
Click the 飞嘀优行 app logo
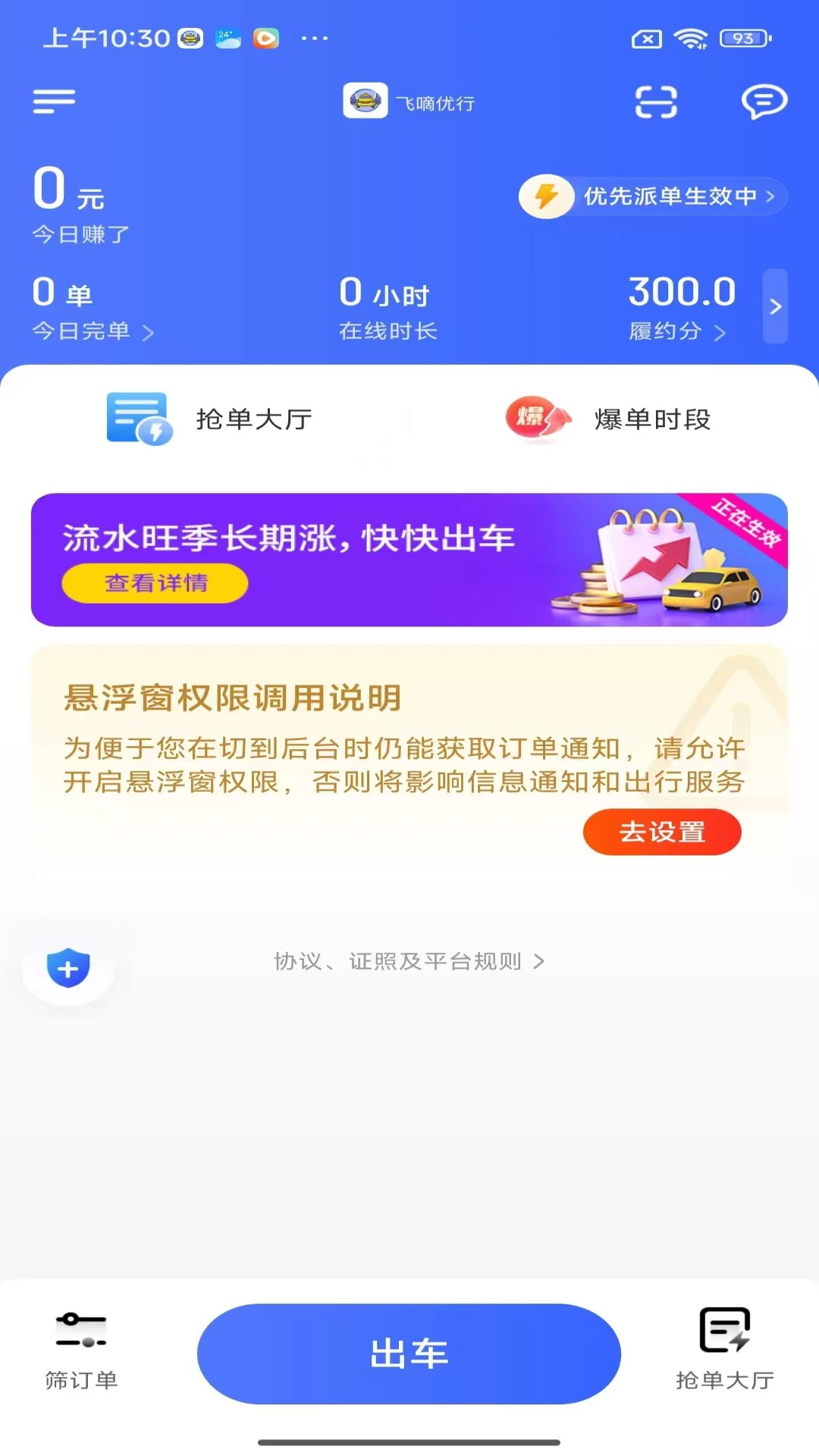pyautogui.click(x=364, y=102)
